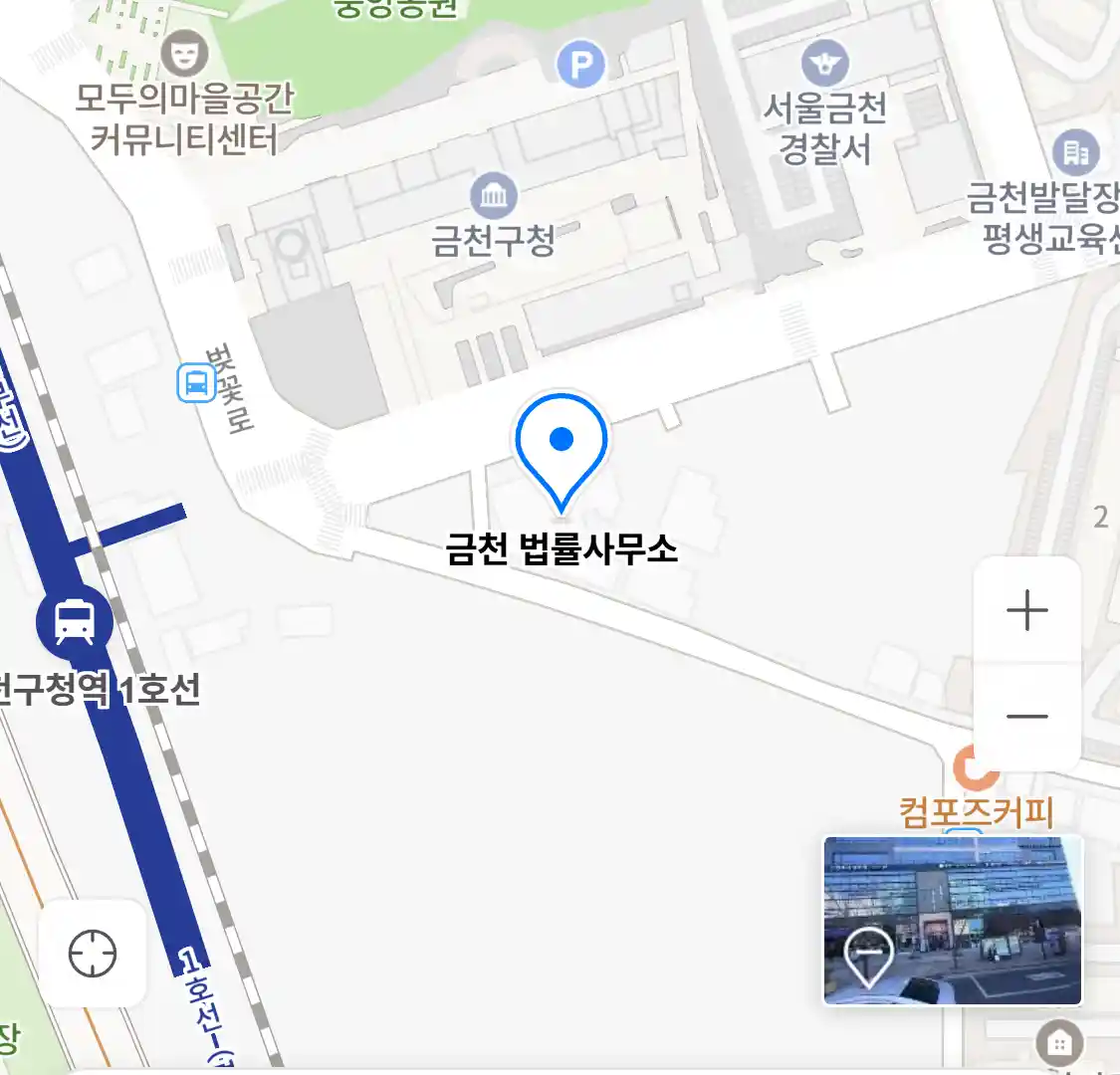
Task: Open the street view thumbnail
Action: (x=952, y=921)
